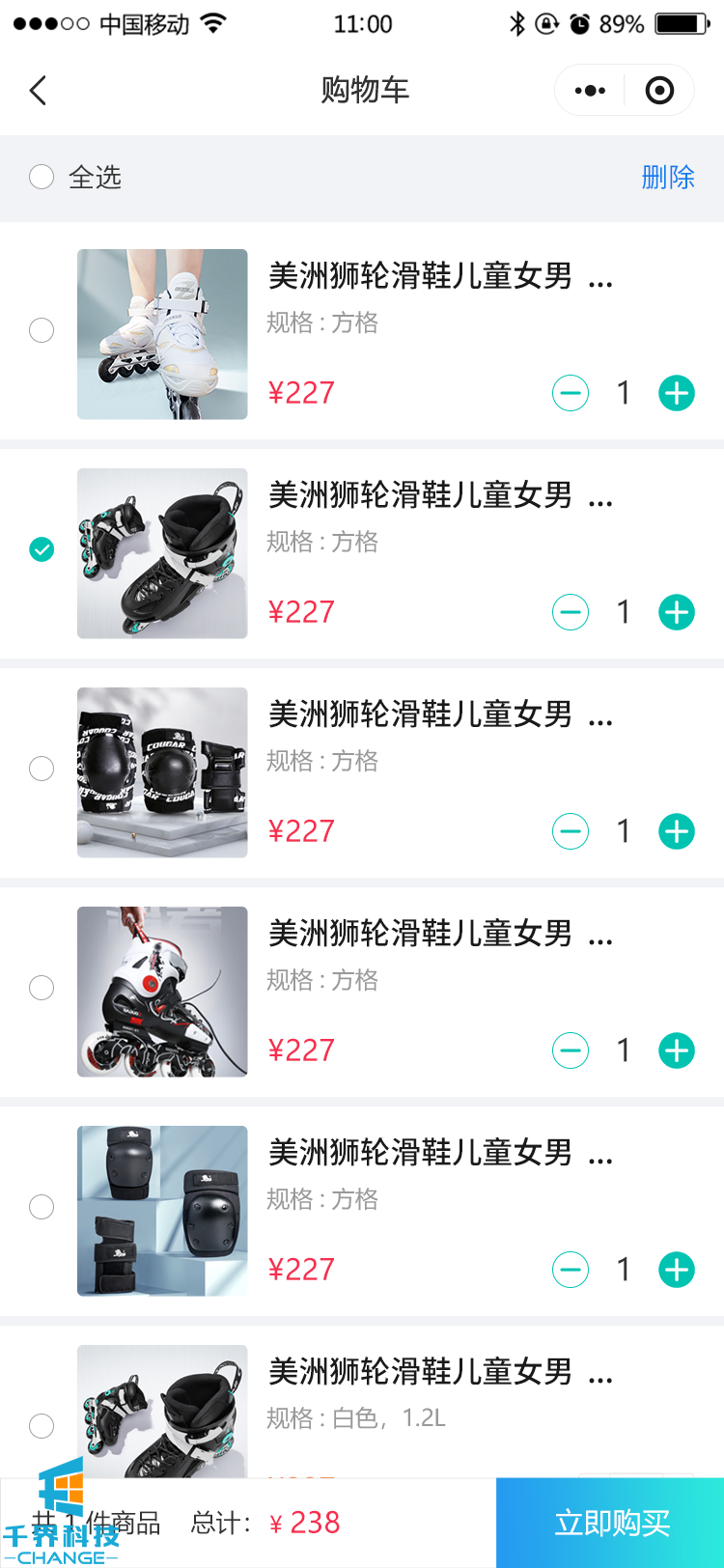The width and height of the screenshot is (724, 1568).
Task: Increase quantity of the pads on blue steps
Action: click(677, 1270)
